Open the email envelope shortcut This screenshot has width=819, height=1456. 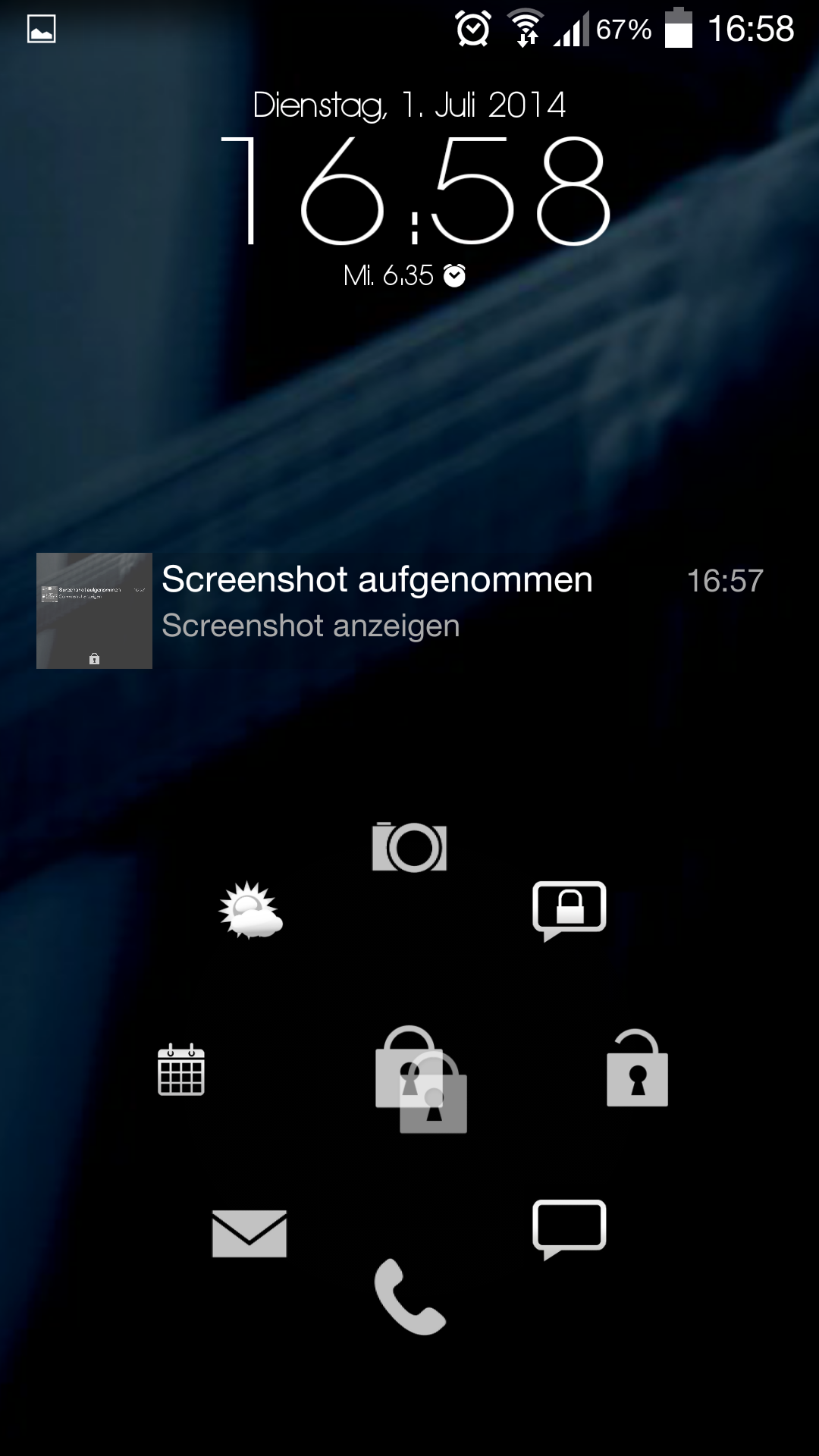(249, 1234)
